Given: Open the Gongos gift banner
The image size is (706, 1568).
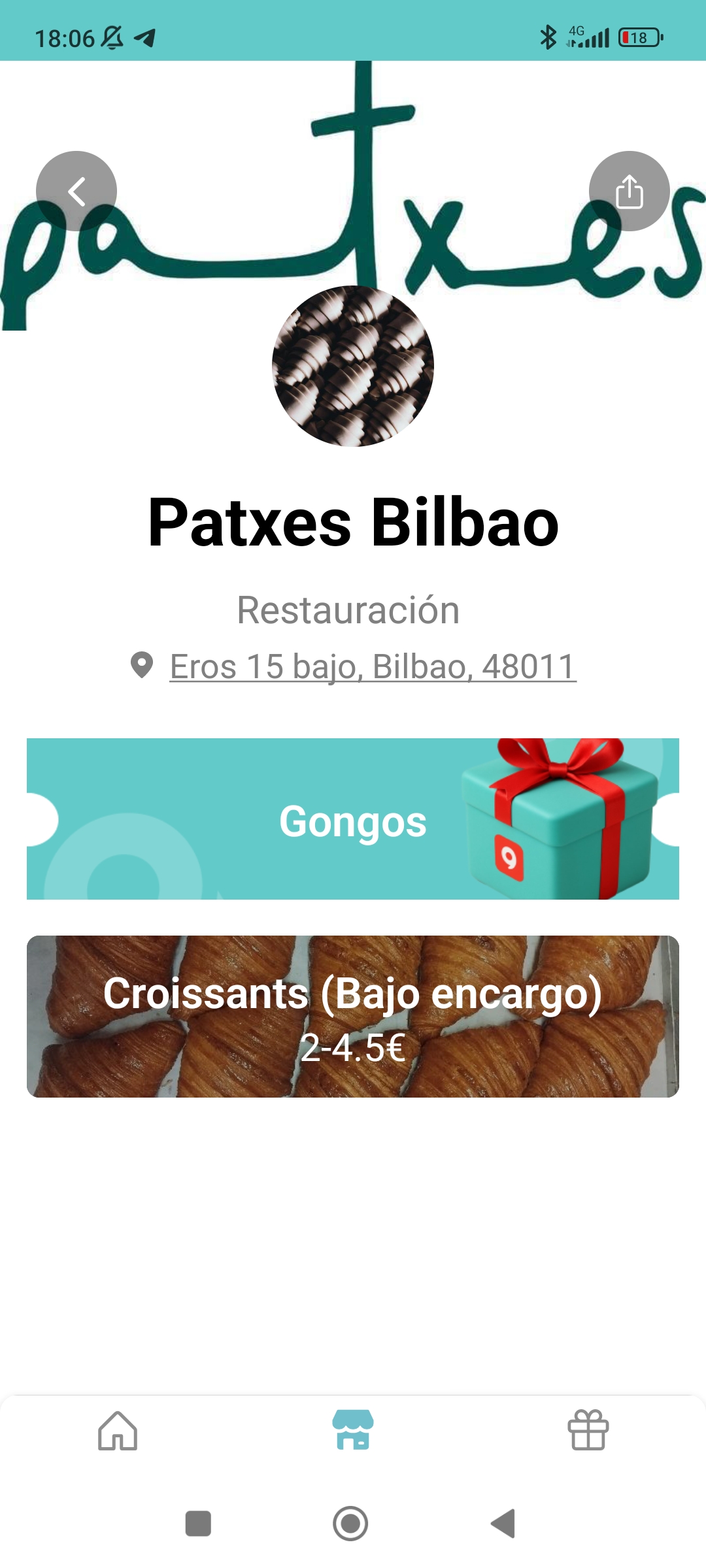Looking at the screenshot, I should (x=353, y=819).
